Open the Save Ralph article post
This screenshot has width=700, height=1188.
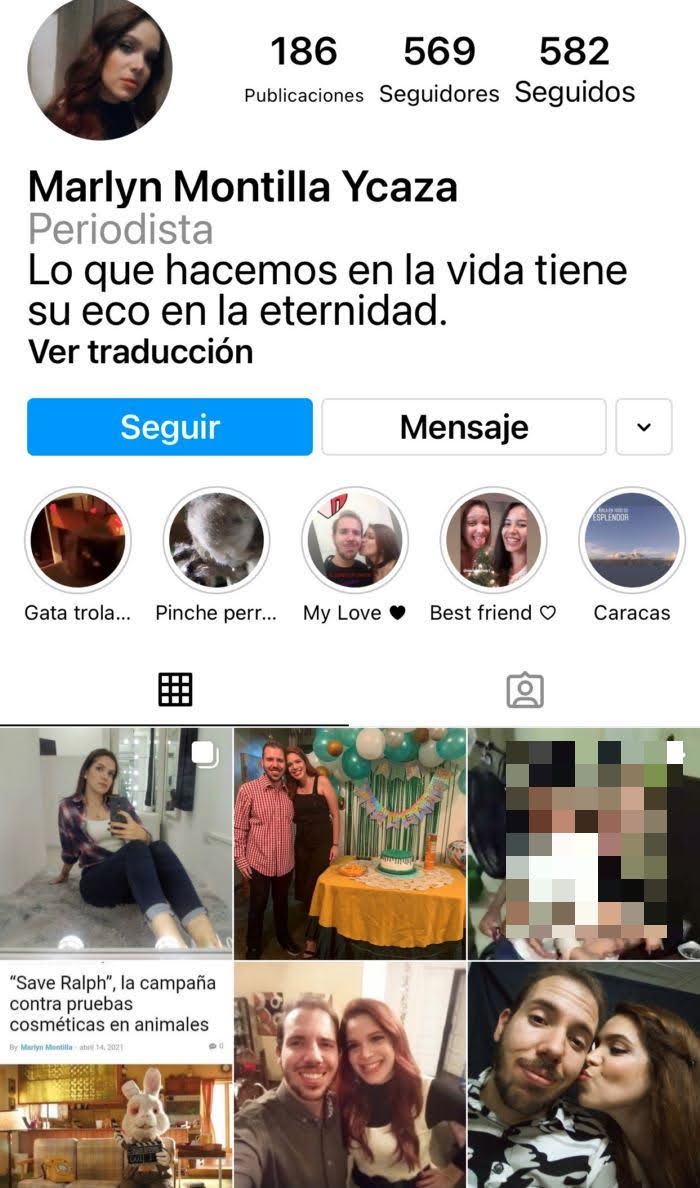pyautogui.click(x=116, y=1074)
